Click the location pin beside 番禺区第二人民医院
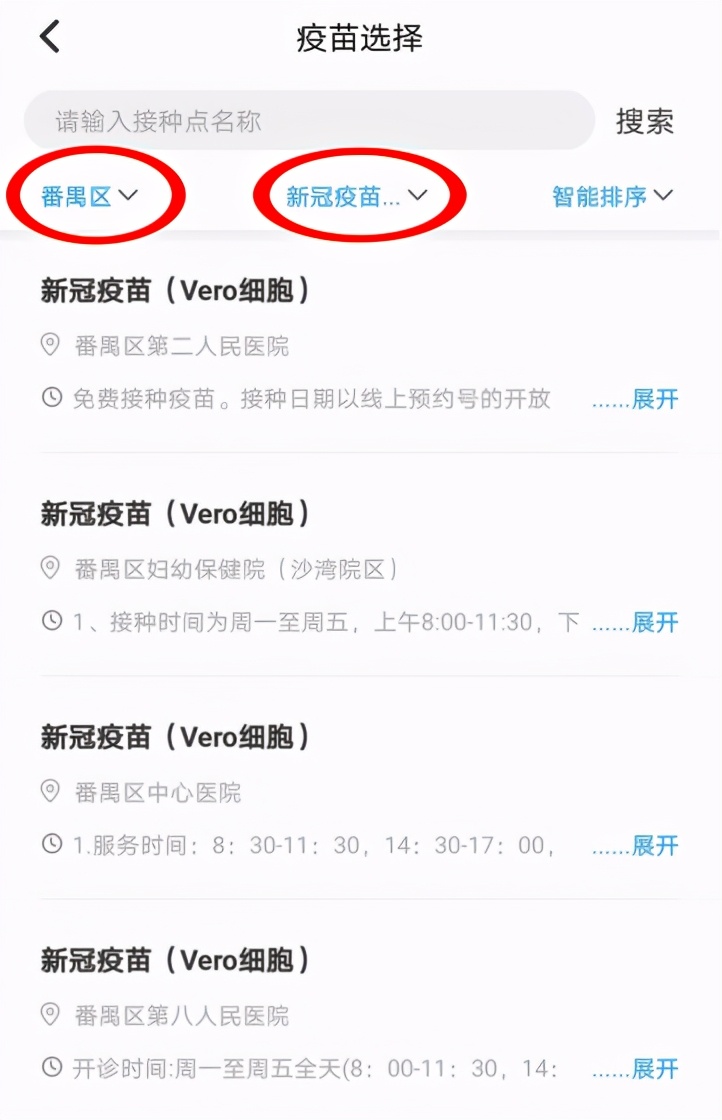 (49, 343)
